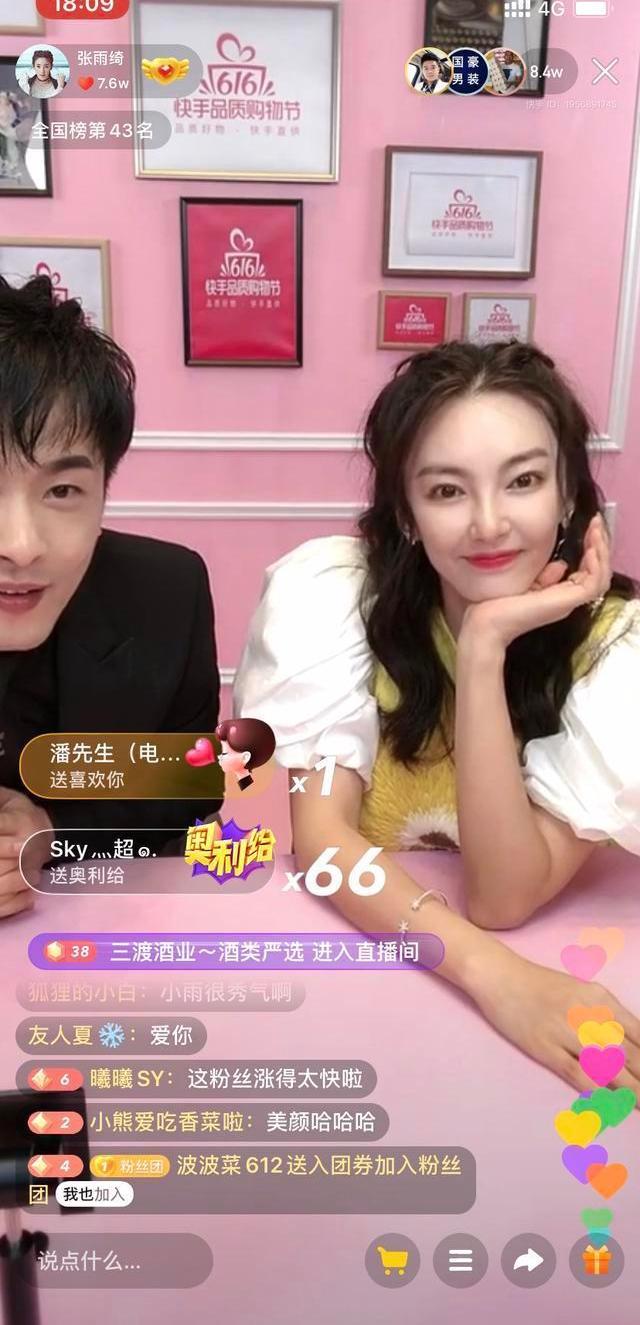Open the gift panel
The image size is (640, 1325).
click(596, 1260)
